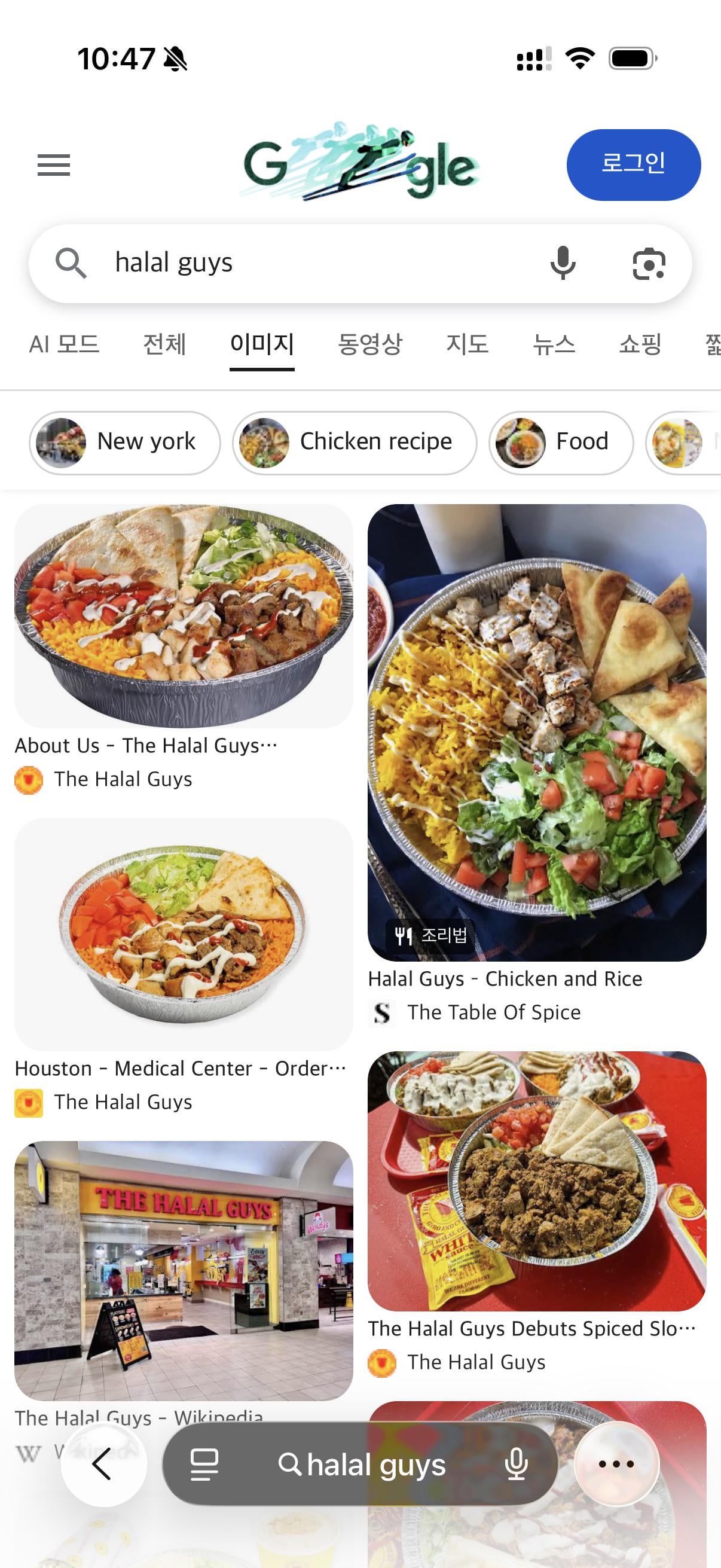Switch to the 쇼핑 tab
Image resolution: width=721 pixels, height=1568 pixels.
[640, 344]
